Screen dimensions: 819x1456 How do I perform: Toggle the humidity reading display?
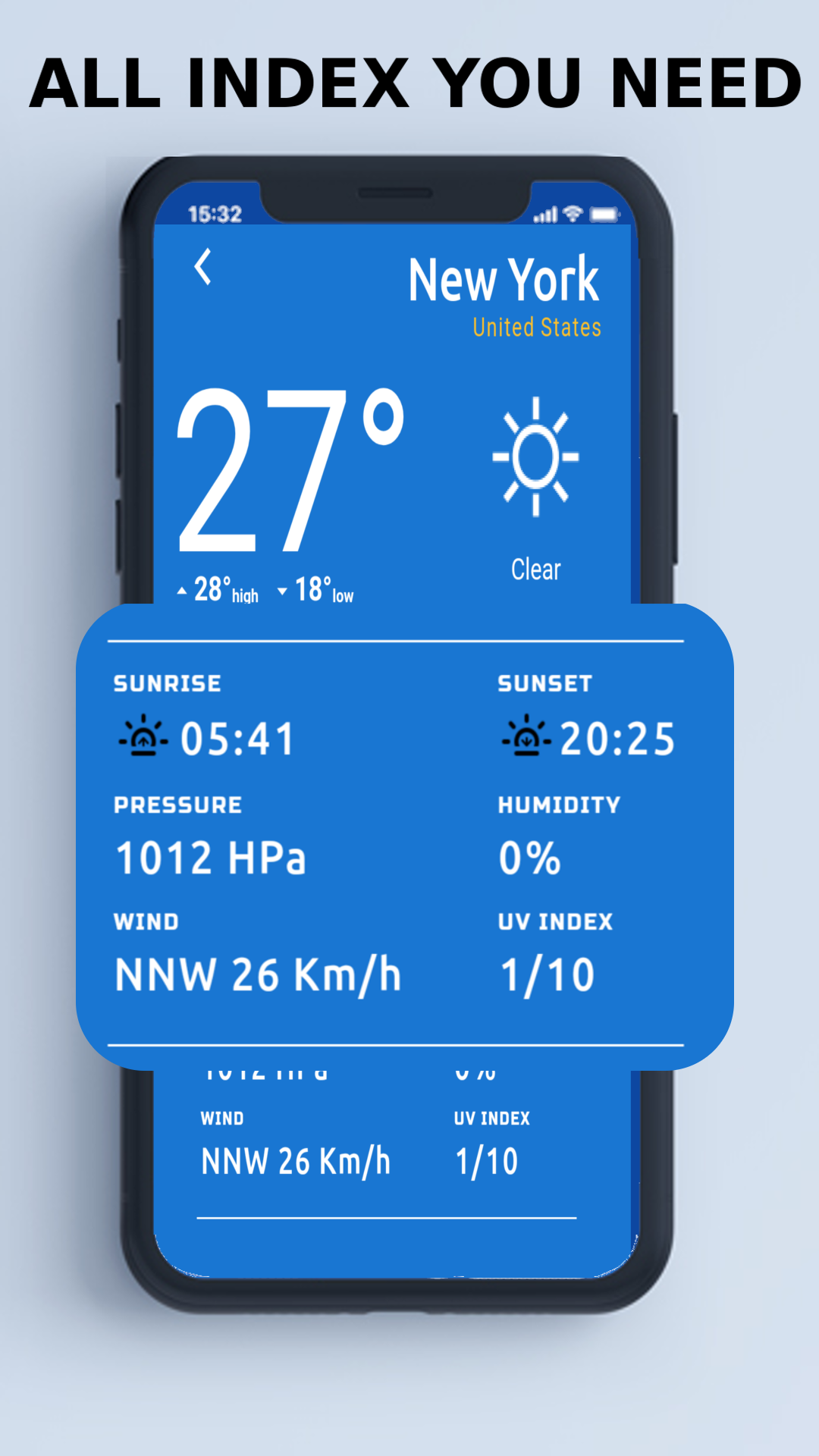pyautogui.click(x=531, y=858)
